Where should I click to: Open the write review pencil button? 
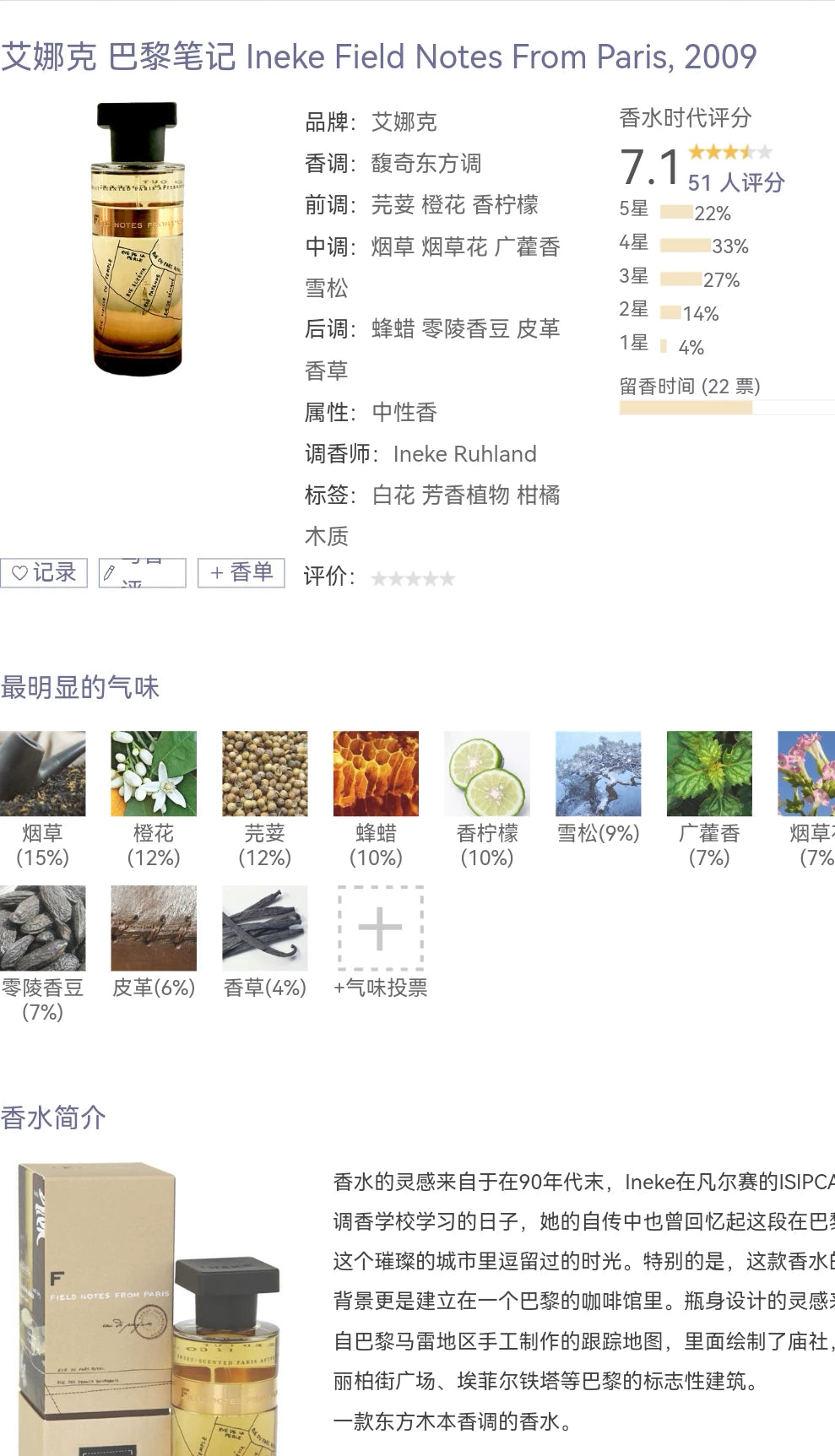click(142, 572)
